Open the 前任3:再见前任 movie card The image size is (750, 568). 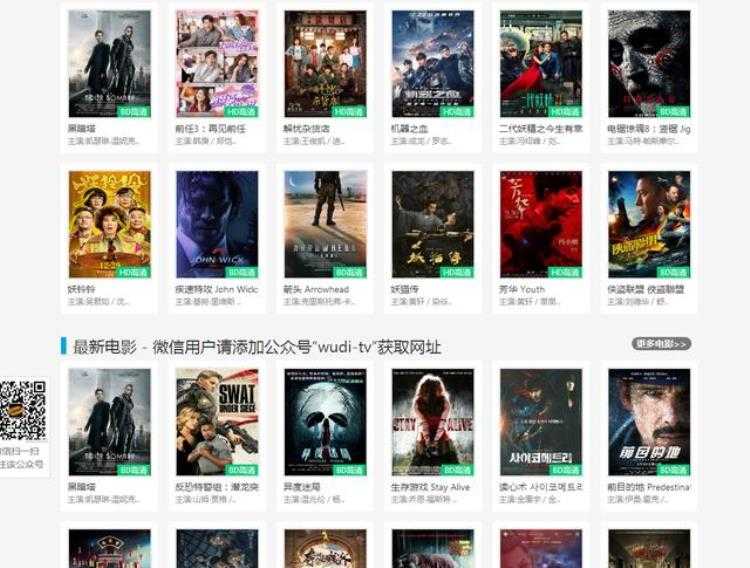[217, 64]
